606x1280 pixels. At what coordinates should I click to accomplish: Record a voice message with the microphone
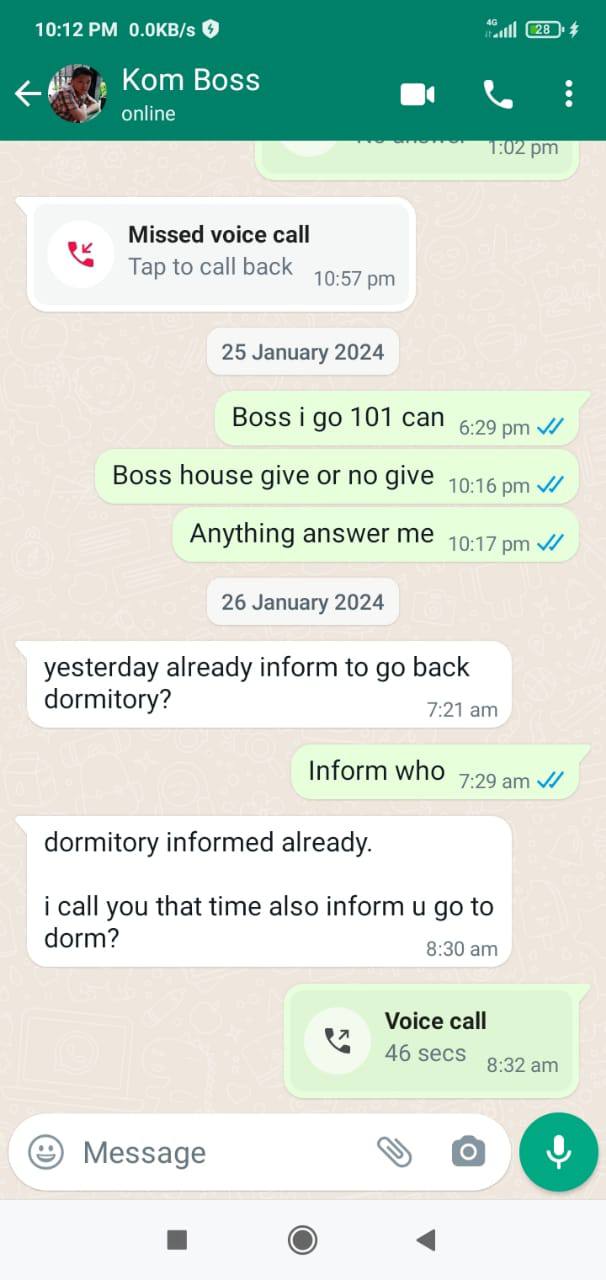(x=558, y=1152)
